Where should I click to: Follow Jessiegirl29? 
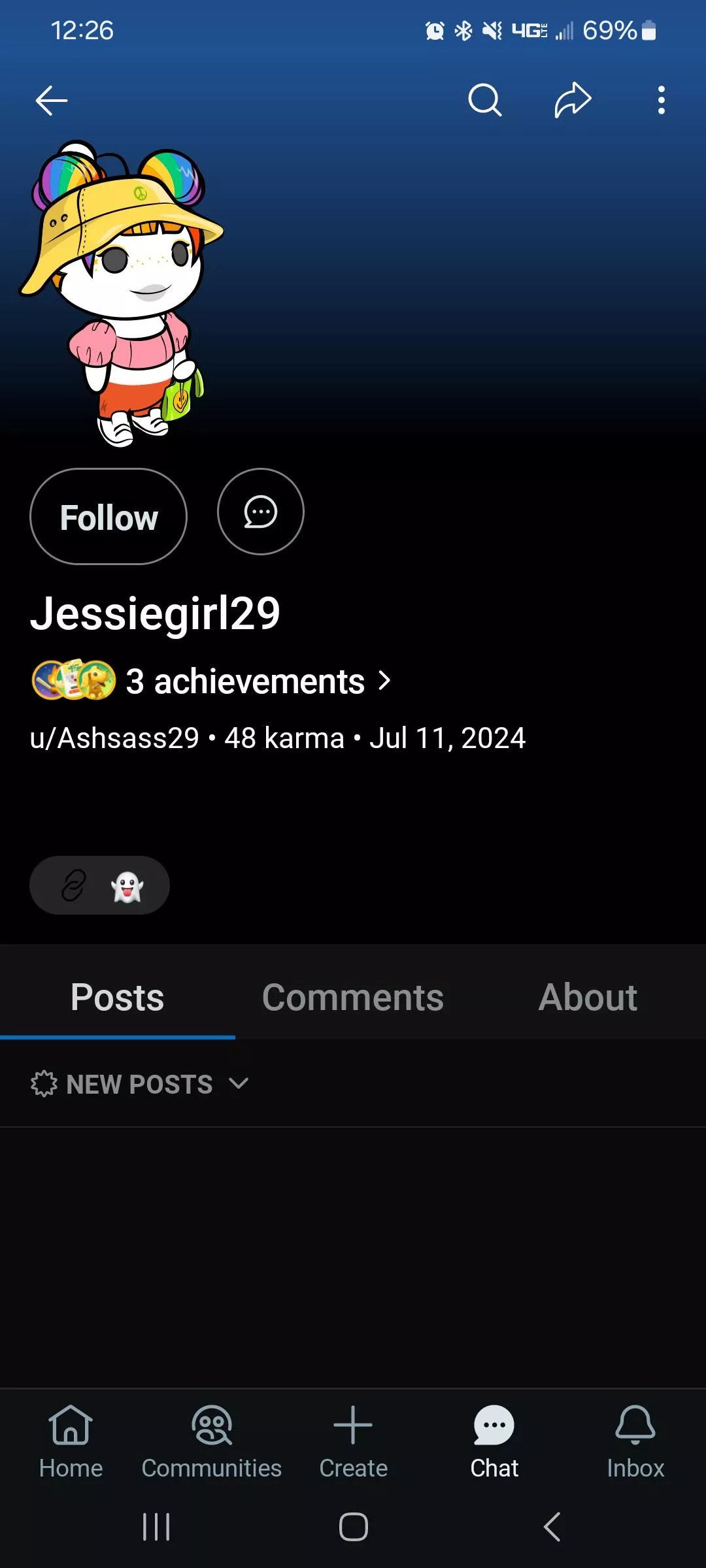[109, 517]
